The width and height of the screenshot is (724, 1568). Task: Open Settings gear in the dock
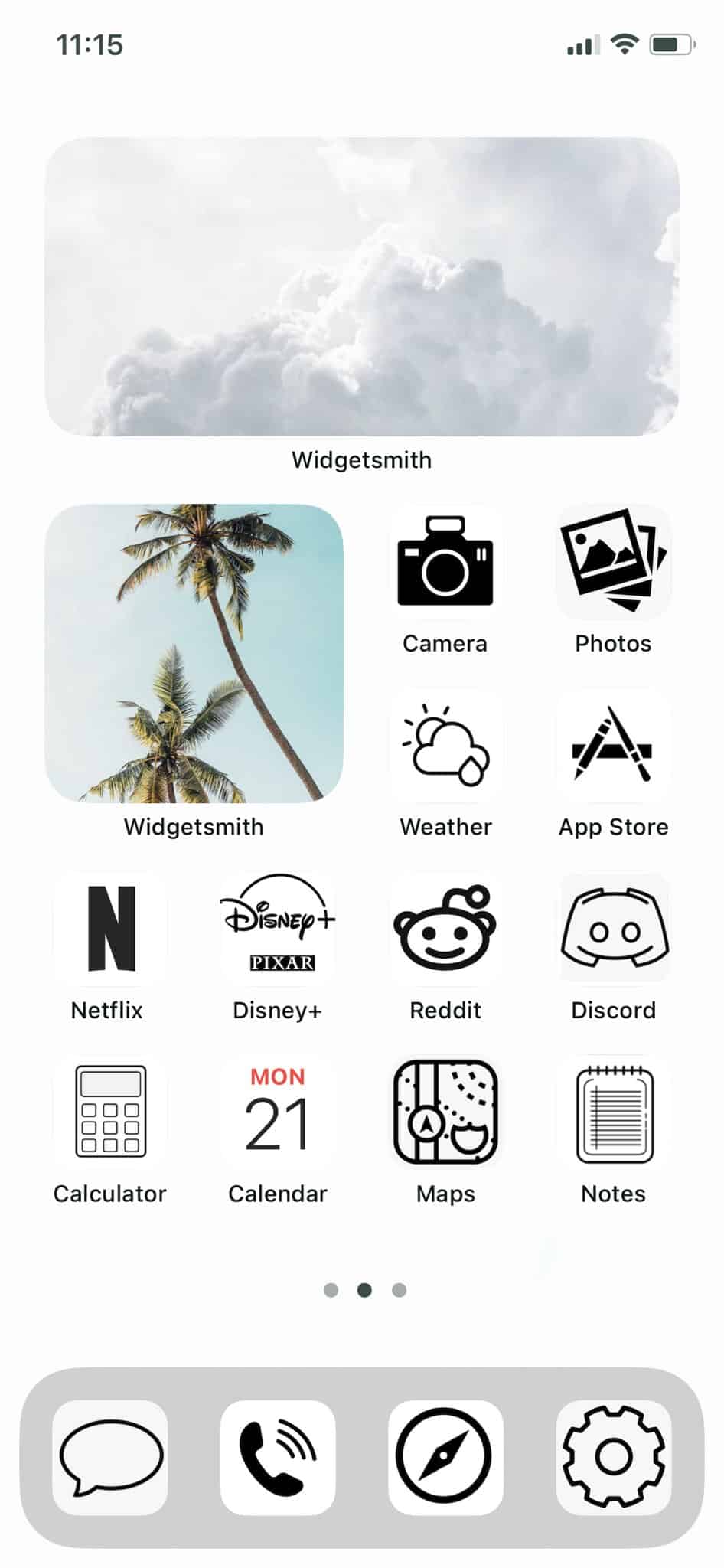pyautogui.click(x=613, y=1458)
